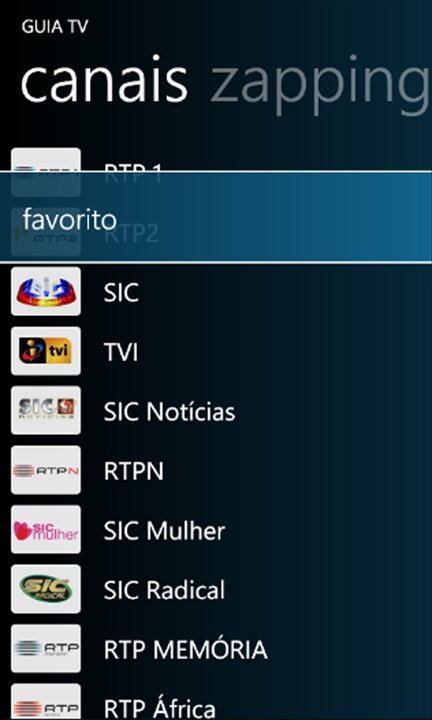Open SIC Radical channel
This screenshot has width=432, height=720.
tap(216, 590)
